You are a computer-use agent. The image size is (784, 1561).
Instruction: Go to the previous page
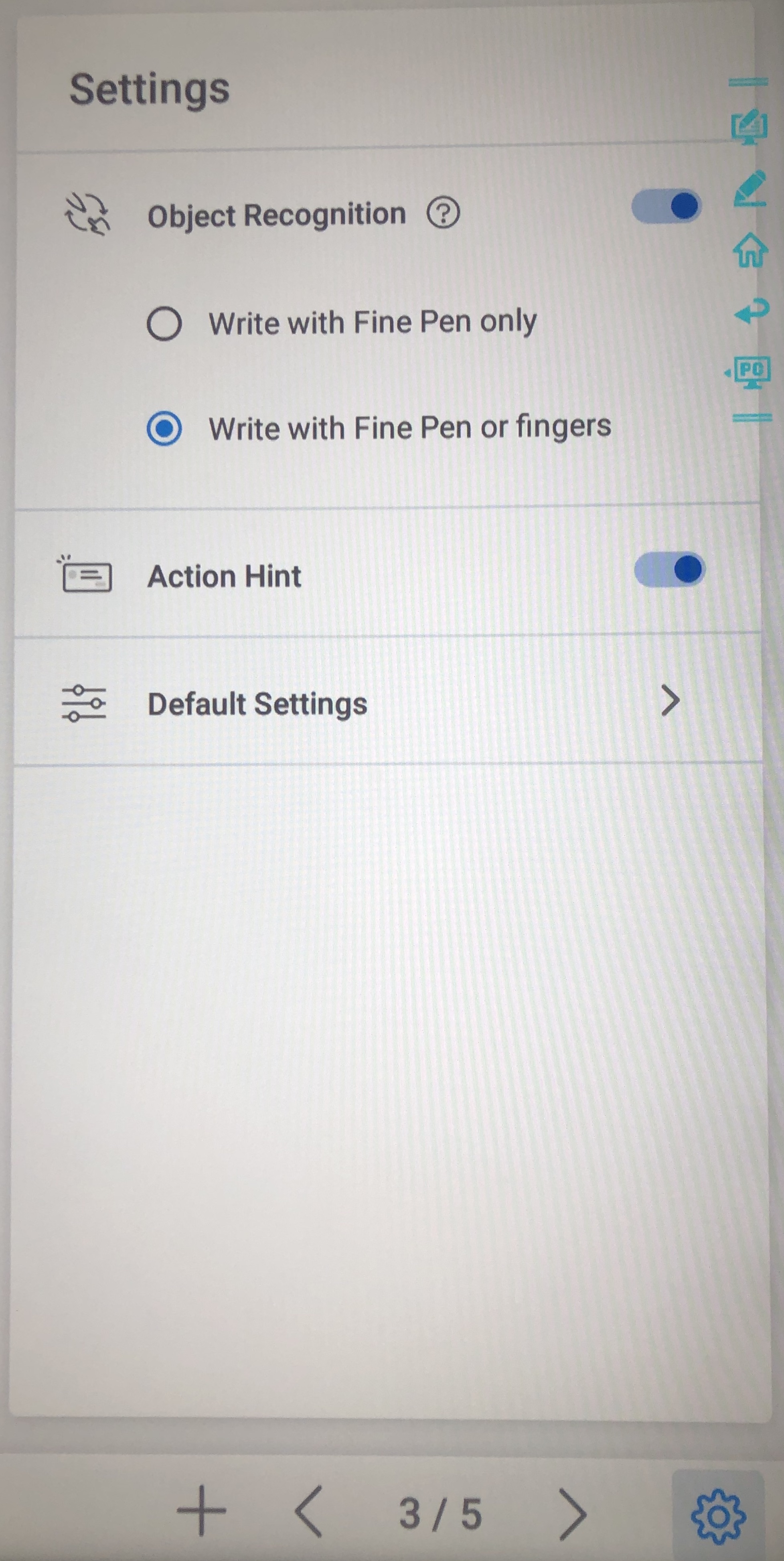tap(308, 1511)
